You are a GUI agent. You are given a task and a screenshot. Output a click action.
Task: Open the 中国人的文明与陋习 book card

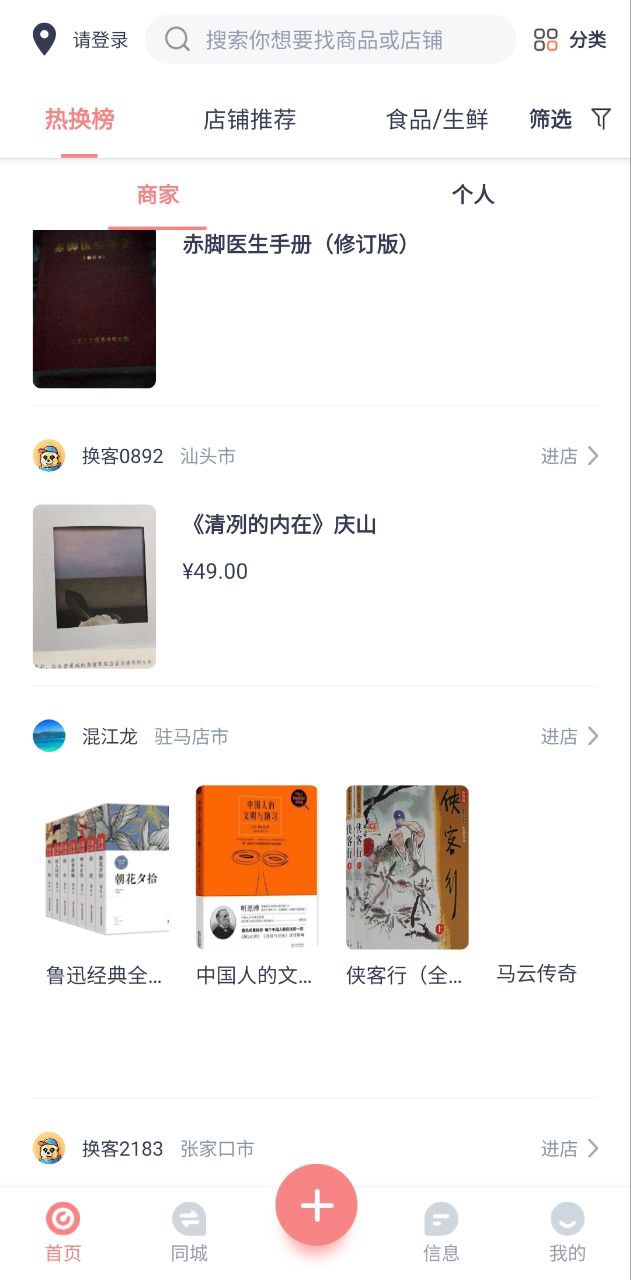coord(256,880)
